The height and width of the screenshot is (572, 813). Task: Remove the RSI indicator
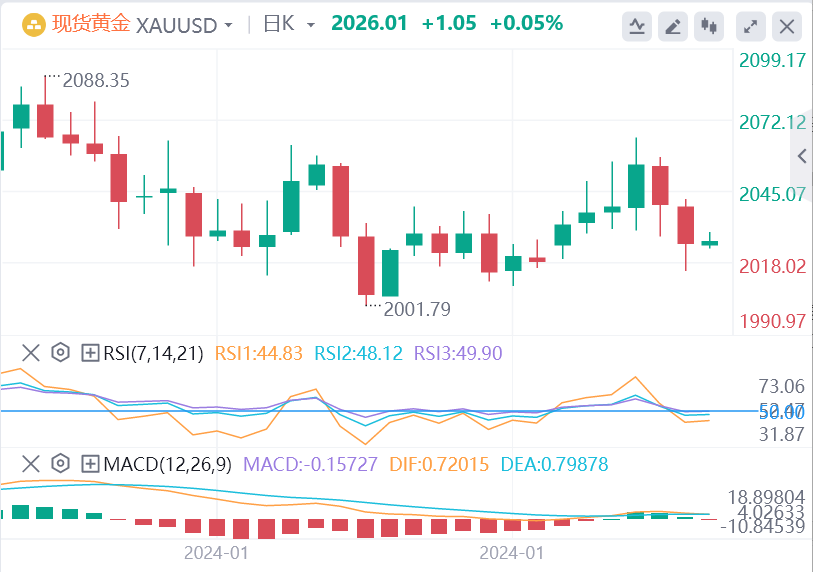(31, 353)
